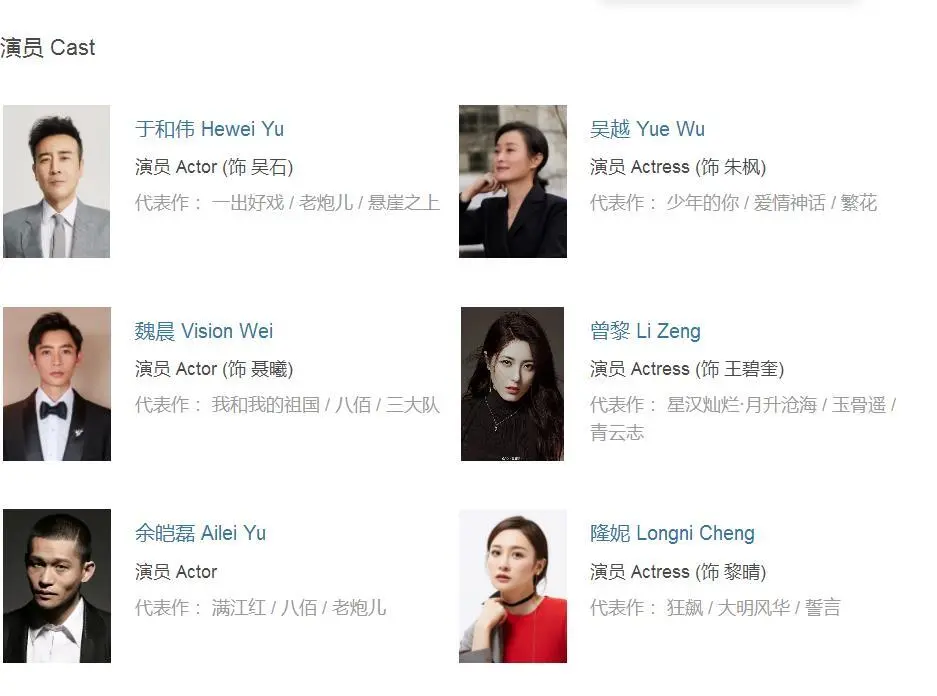This screenshot has width=937, height=696.
Task: Tap Hewei Yu's photo
Action: click(57, 181)
